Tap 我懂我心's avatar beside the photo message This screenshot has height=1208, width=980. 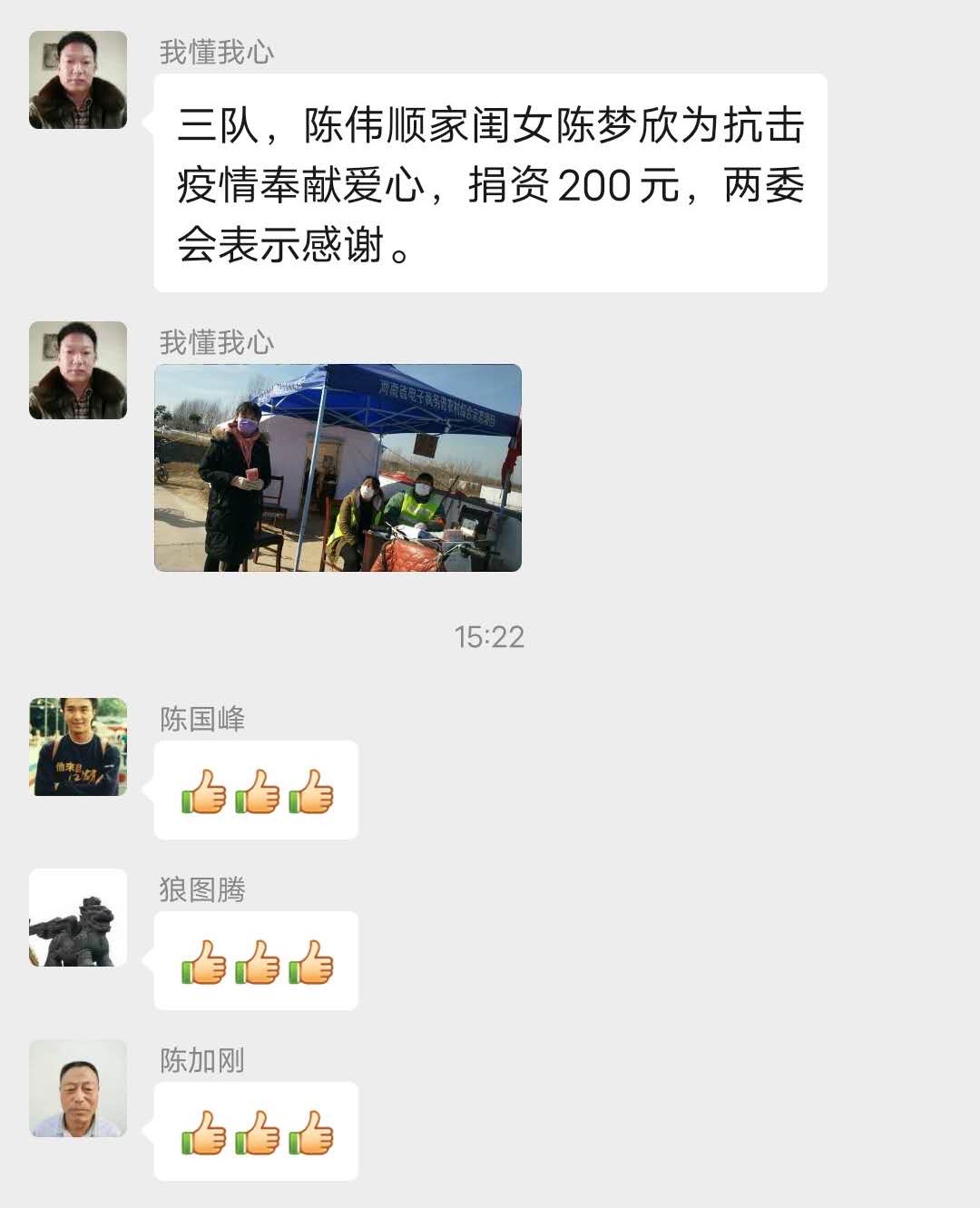tap(78, 370)
